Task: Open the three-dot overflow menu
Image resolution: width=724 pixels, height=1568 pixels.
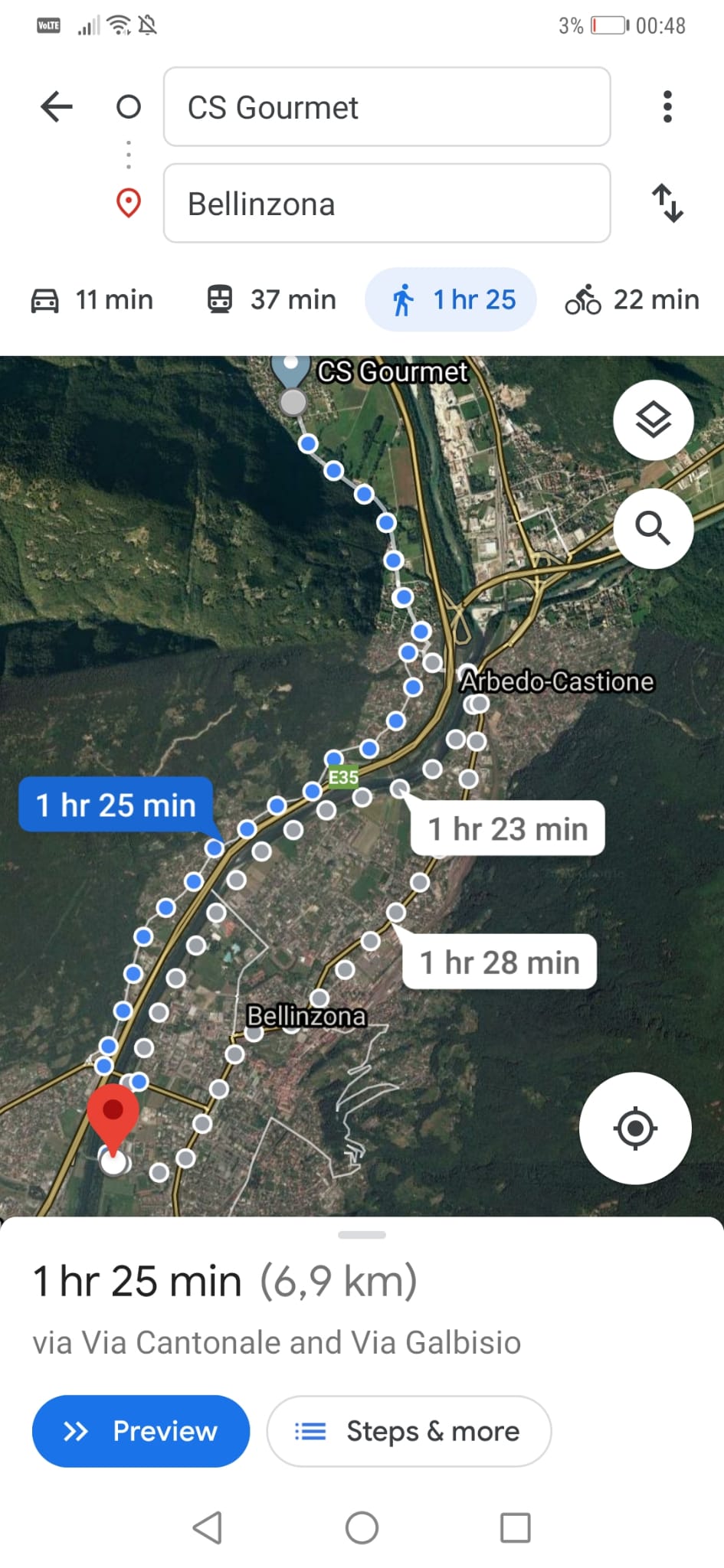Action: coord(667,106)
